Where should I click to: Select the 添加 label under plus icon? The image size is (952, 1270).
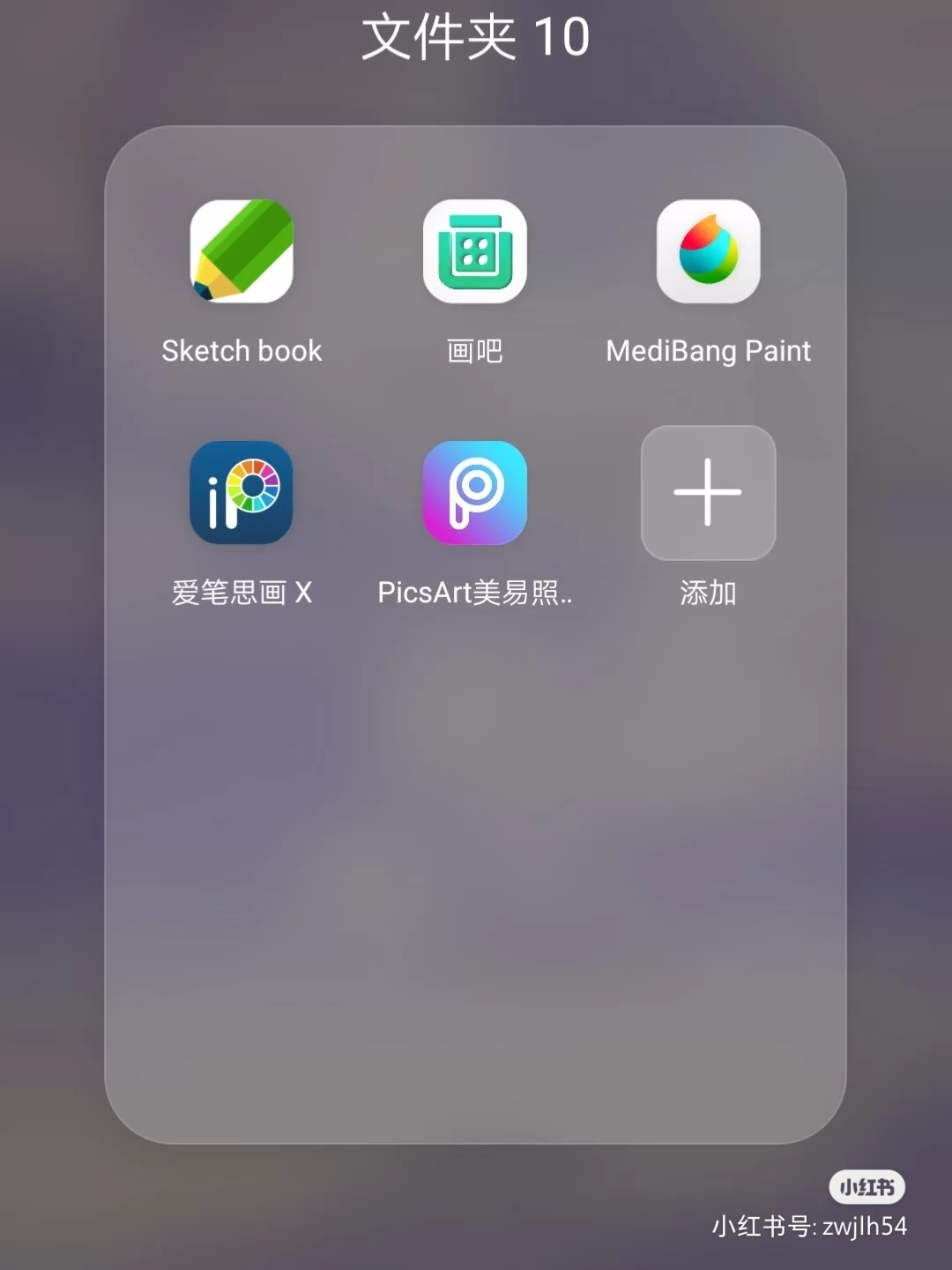(708, 593)
